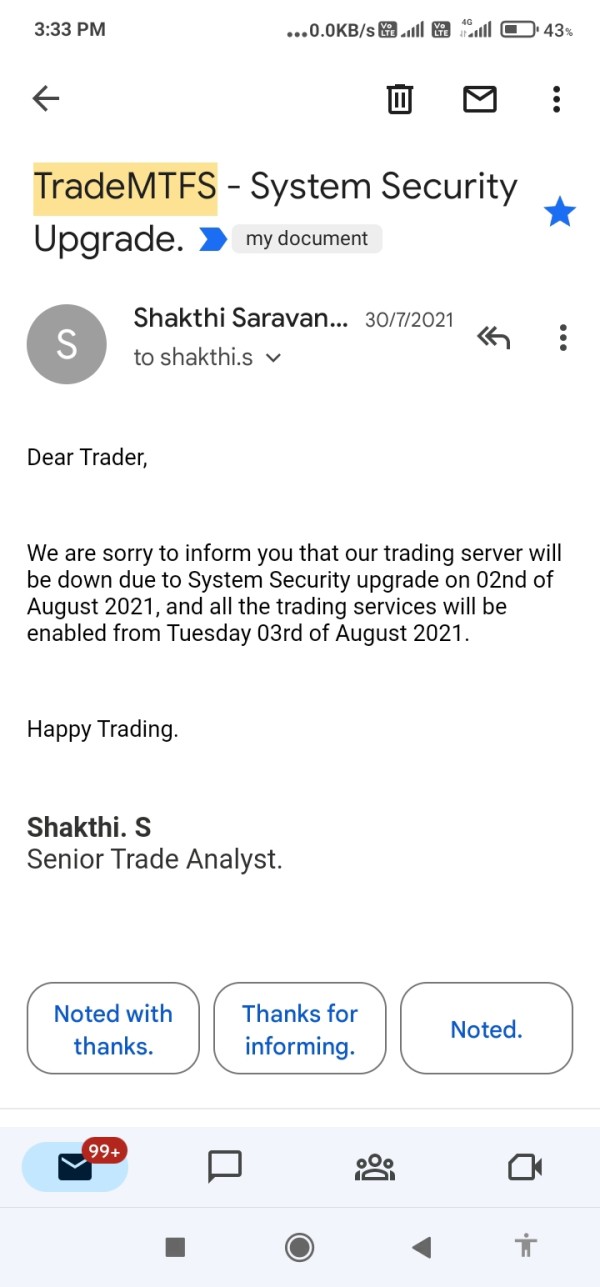Open sender avatar for Shakthi Saravanan

[x=66, y=344]
